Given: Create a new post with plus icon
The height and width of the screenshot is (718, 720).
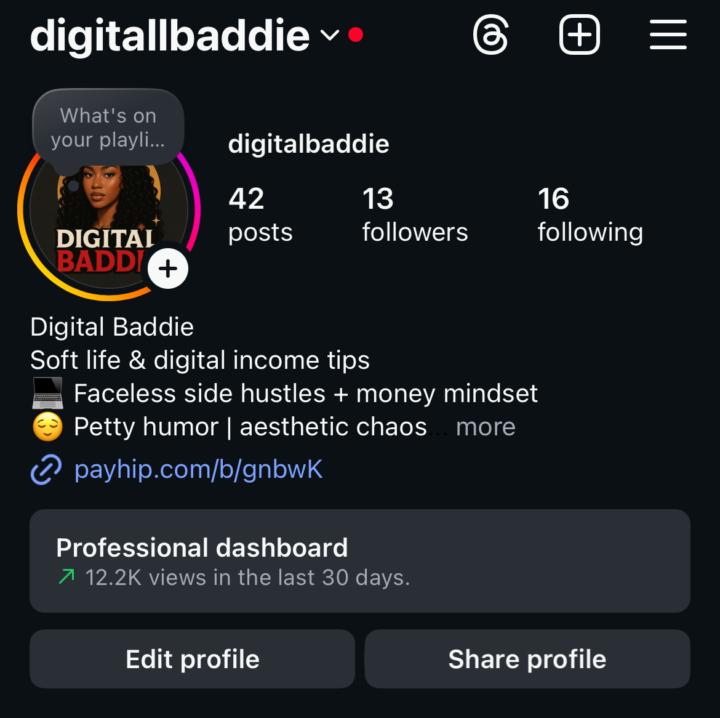Looking at the screenshot, I should point(579,37).
